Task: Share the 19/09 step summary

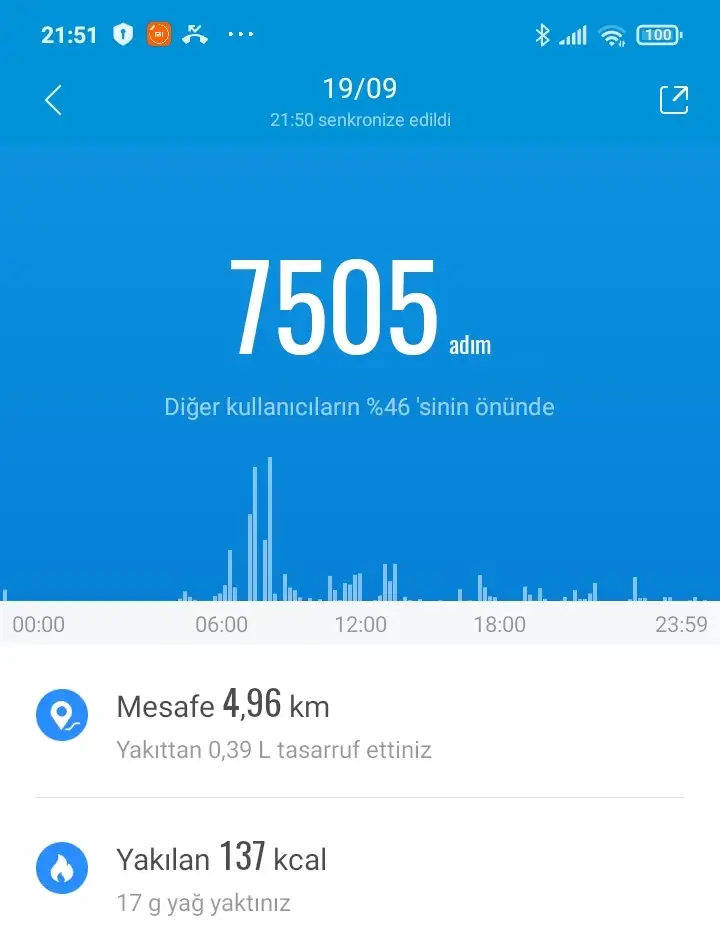Action: [673, 100]
